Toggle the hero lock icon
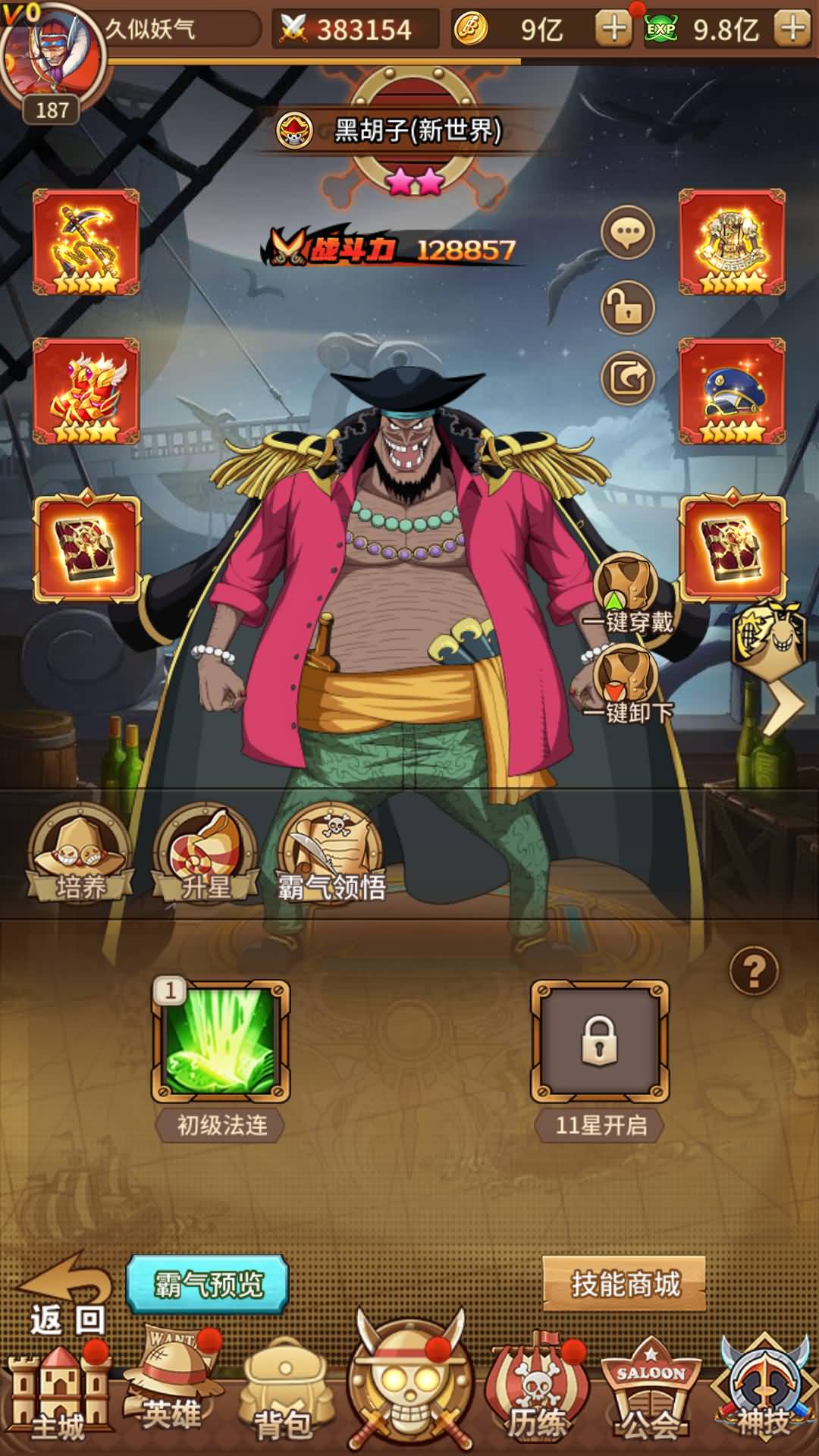Viewport: 819px width, 1456px height. pos(628,306)
